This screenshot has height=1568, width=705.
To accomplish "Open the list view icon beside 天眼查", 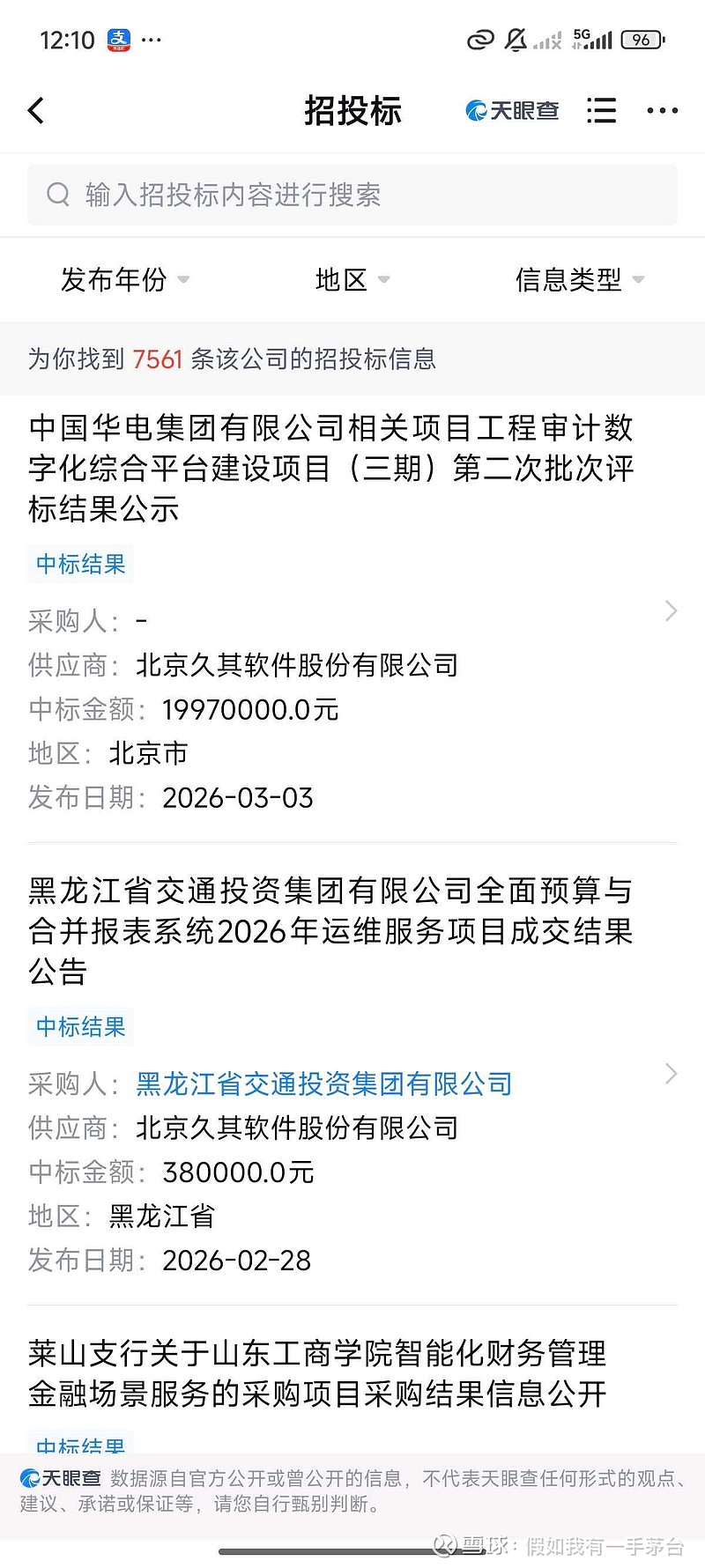I will pos(601,110).
